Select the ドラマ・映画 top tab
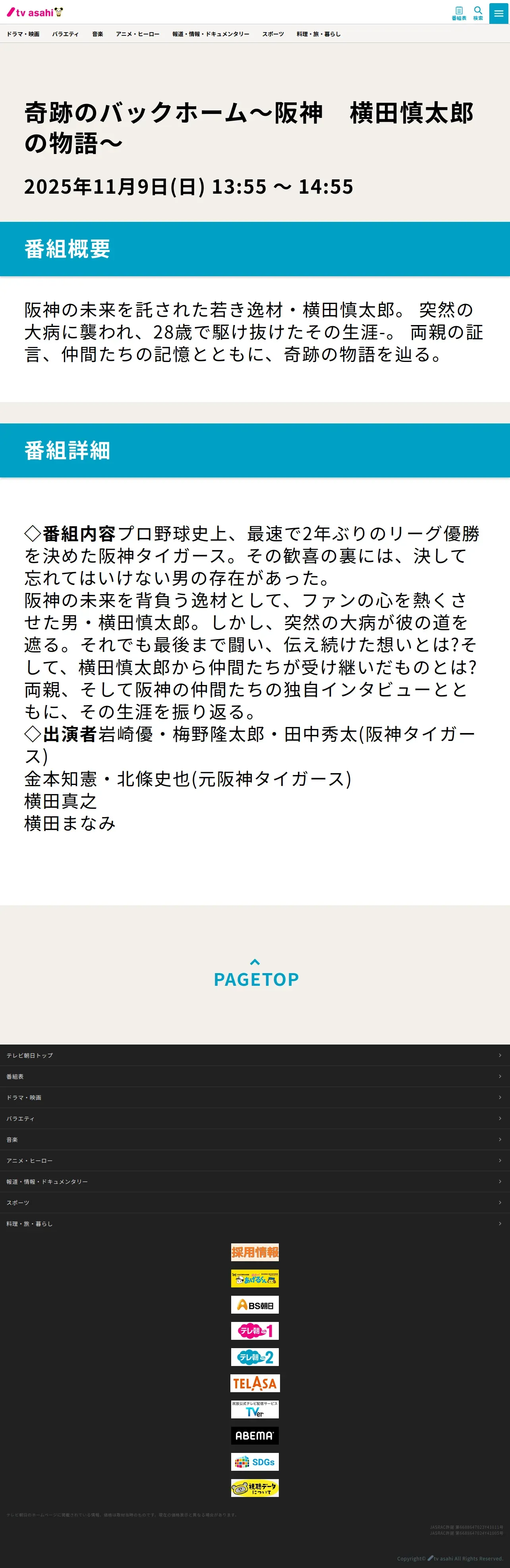Viewport: 510px width, 1568px height. click(23, 34)
